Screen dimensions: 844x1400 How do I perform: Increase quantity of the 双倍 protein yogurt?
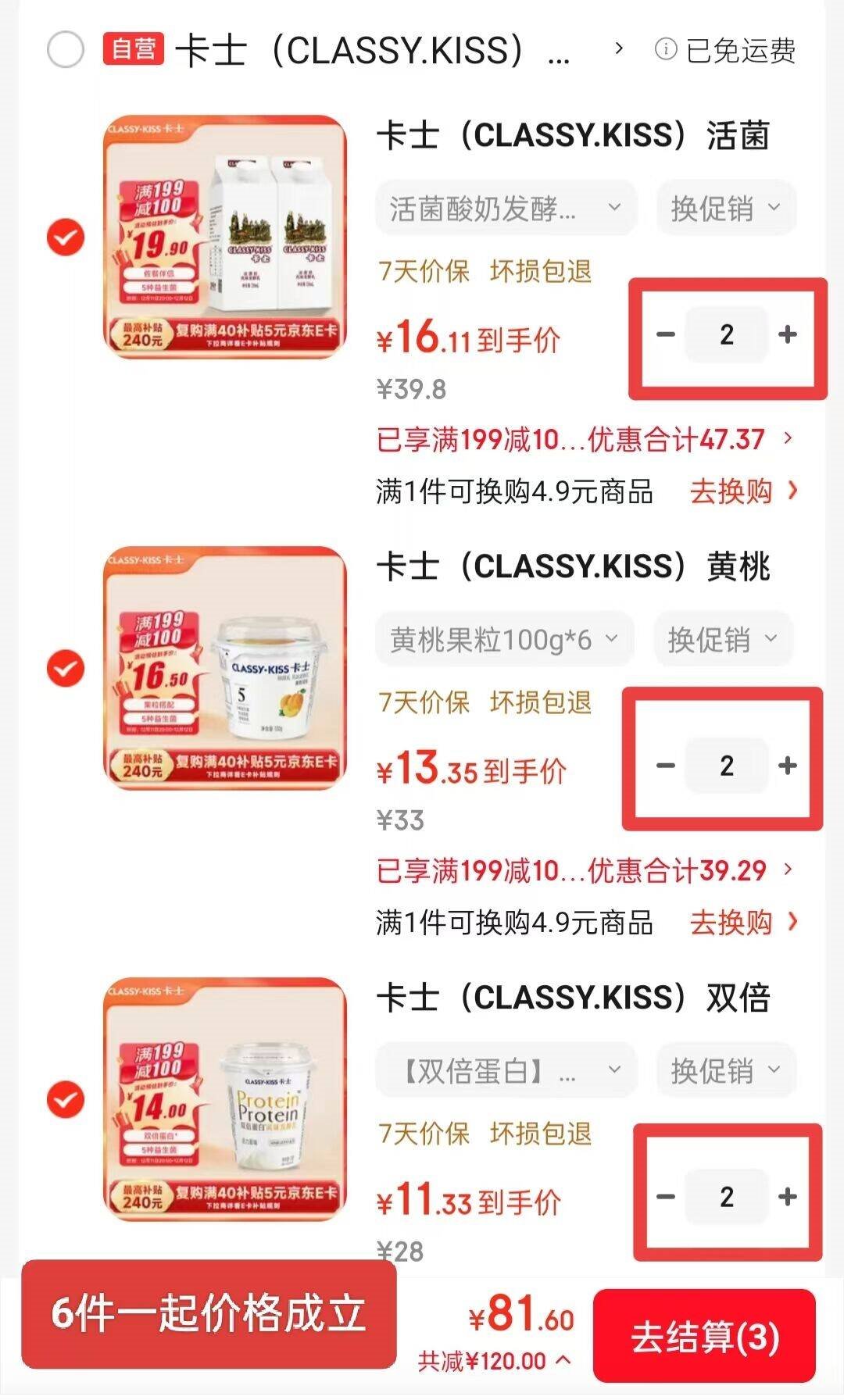[x=788, y=1197]
